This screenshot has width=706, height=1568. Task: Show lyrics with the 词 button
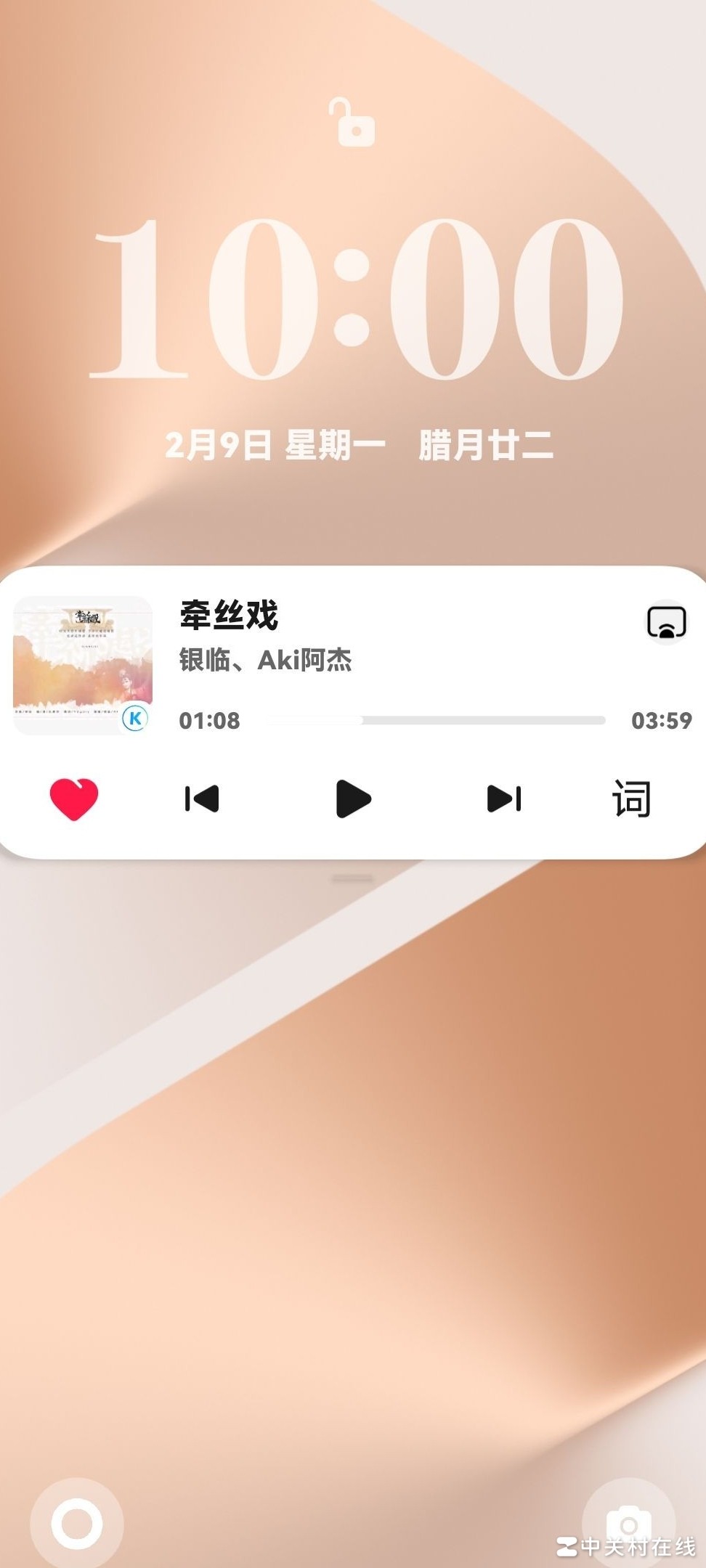(x=631, y=799)
